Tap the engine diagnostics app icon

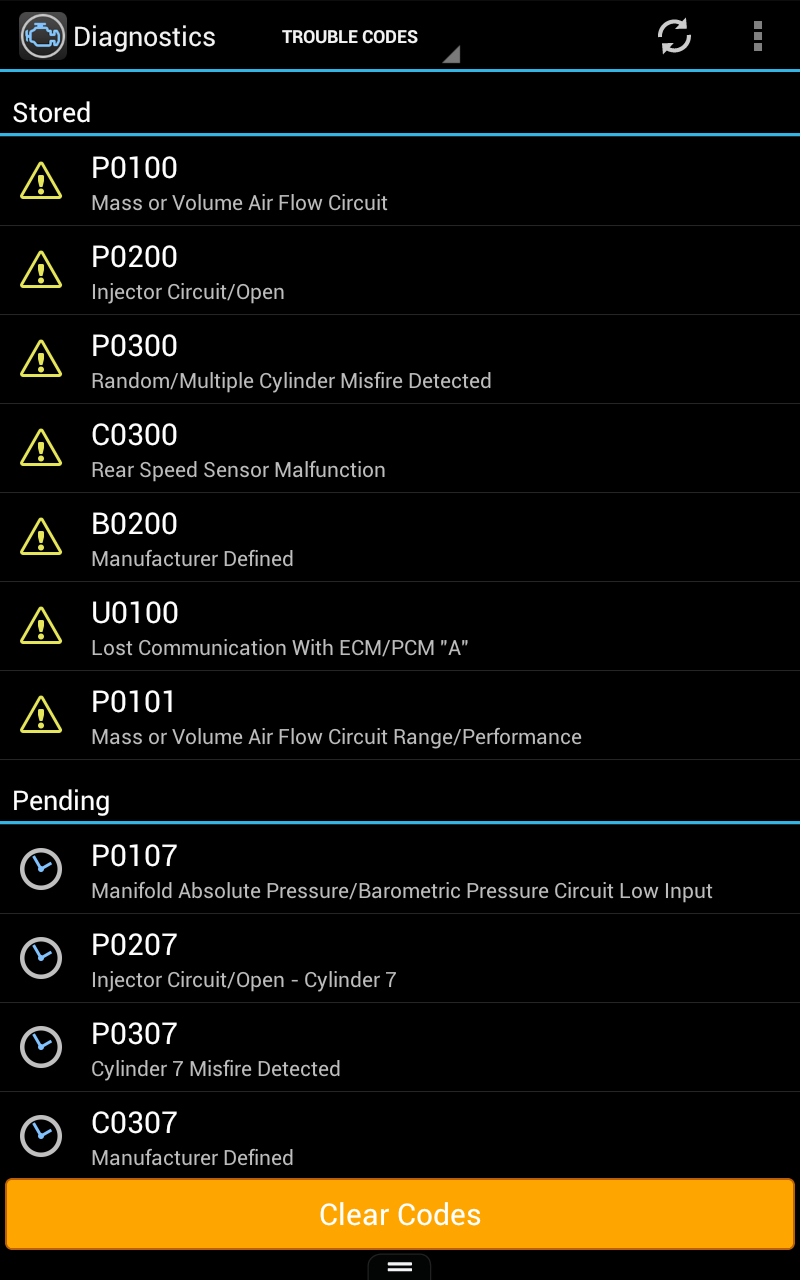tap(42, 35)
